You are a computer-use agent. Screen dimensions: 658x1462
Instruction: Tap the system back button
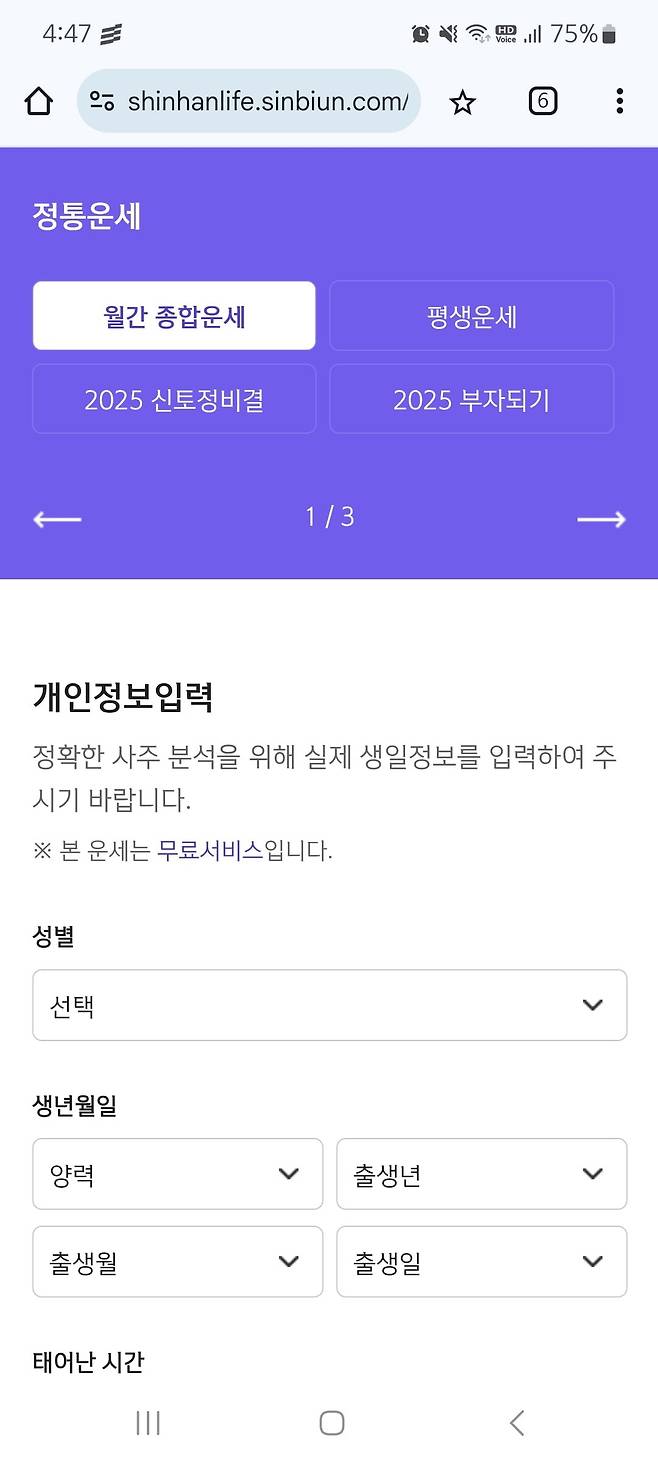(x=516, y=1423)
